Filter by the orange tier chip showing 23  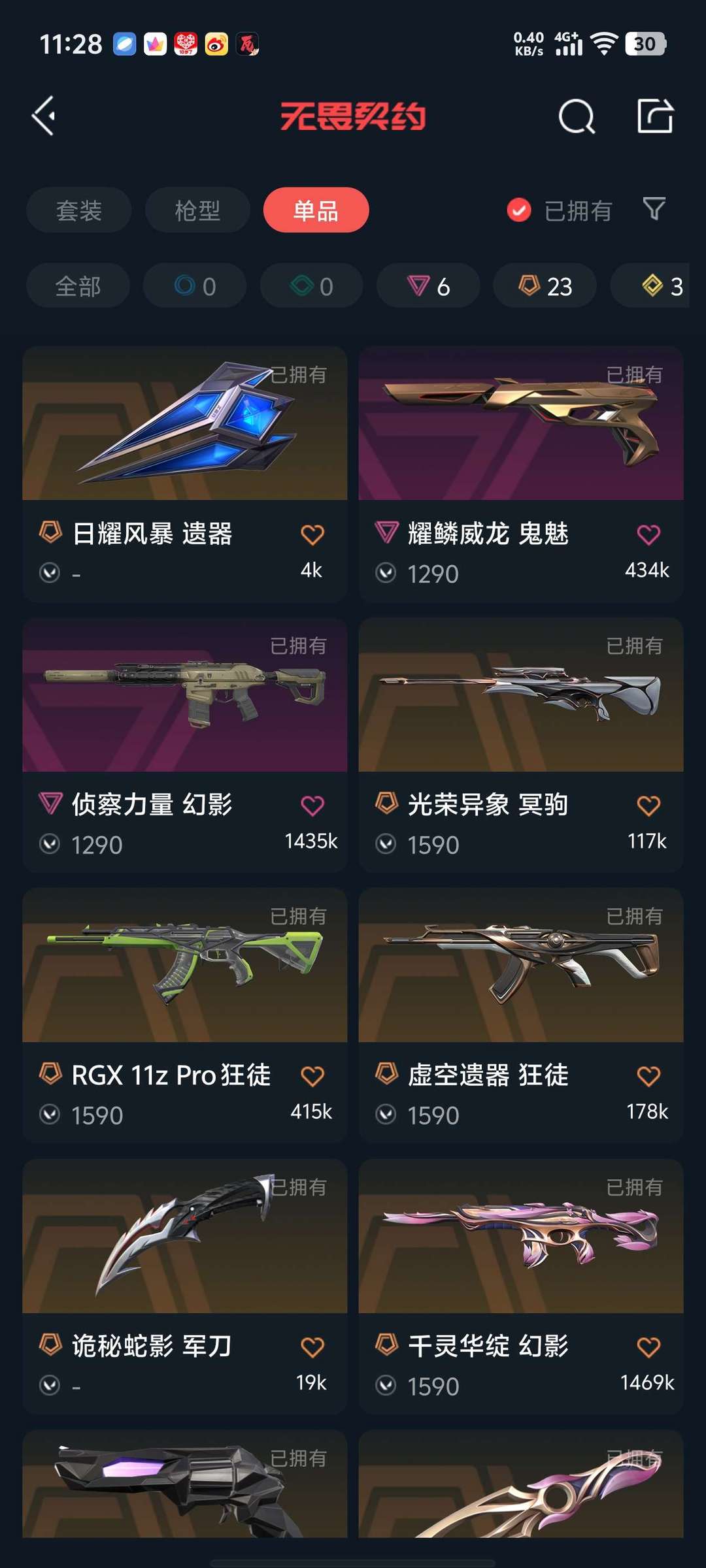point(545,286)
